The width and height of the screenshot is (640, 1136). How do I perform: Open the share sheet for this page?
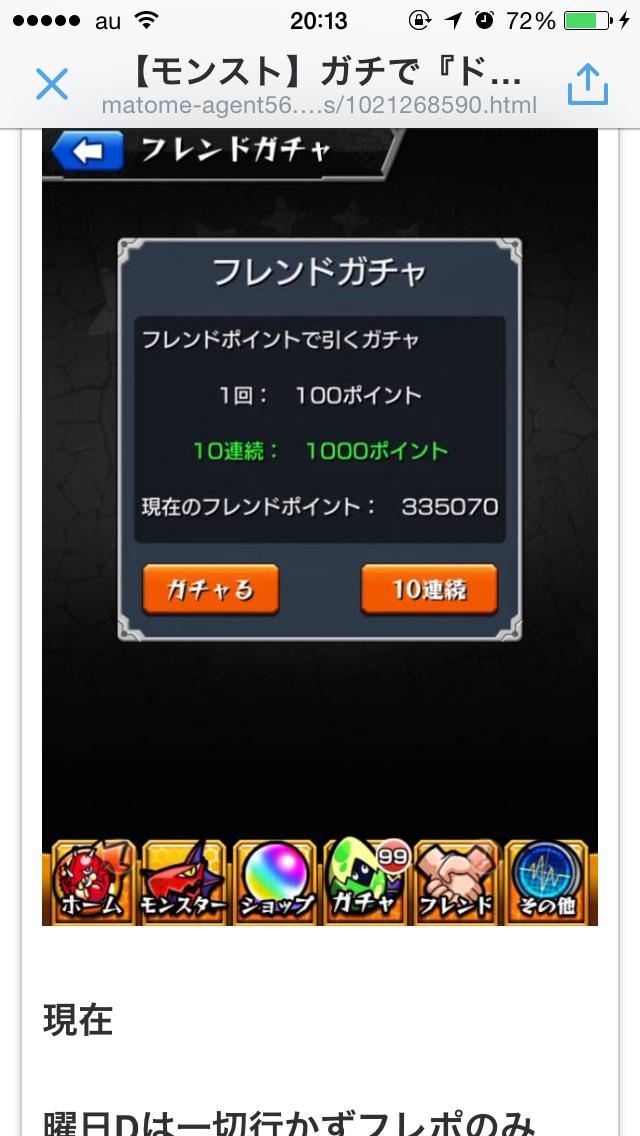pos(588,86)
